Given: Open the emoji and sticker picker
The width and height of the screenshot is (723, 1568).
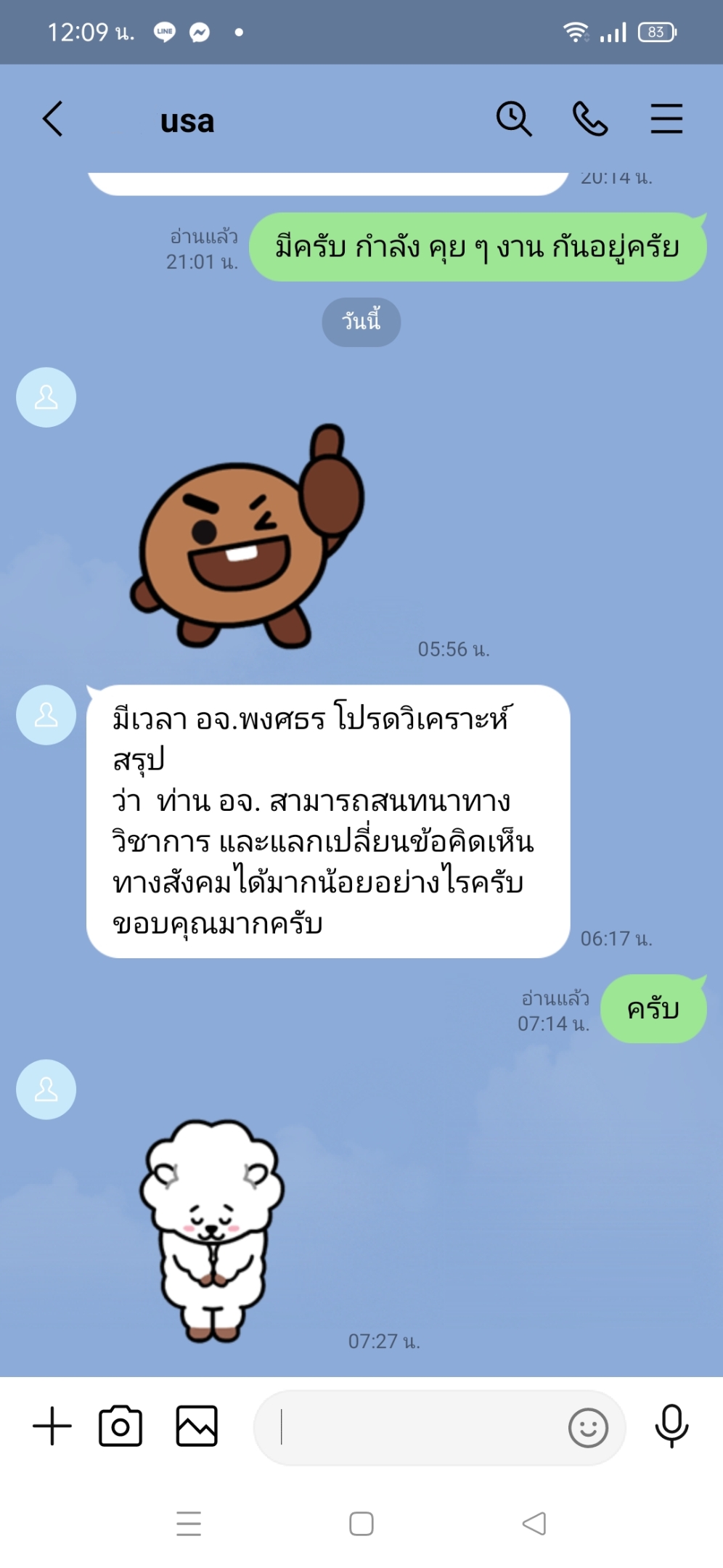Looking at the screenshot, I should 588,1428.
